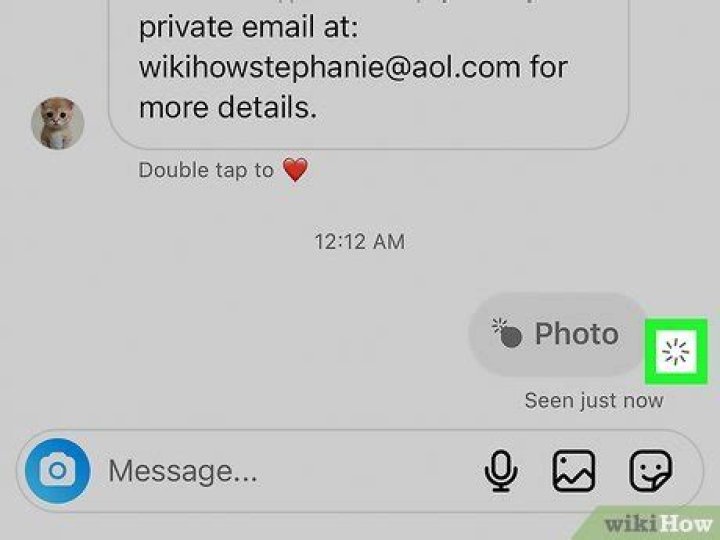The image size is (720, 540).
Task: Open the sticker picker
Action: (x=650, y=470)
